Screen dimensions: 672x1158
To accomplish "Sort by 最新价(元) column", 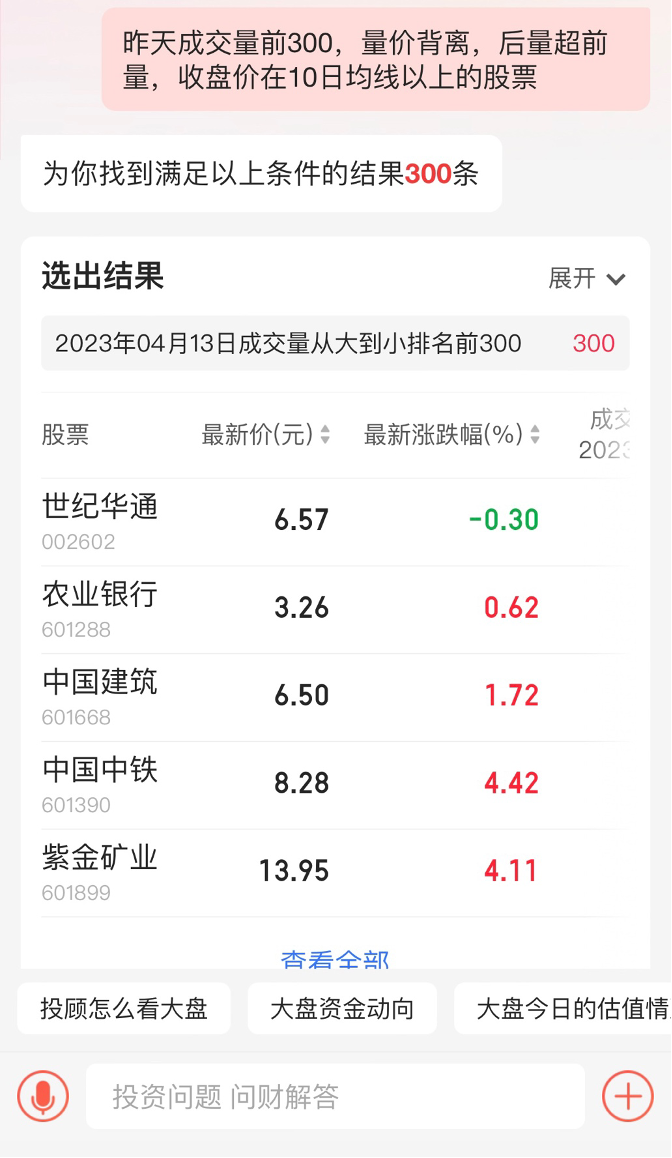I will point(266,434).
